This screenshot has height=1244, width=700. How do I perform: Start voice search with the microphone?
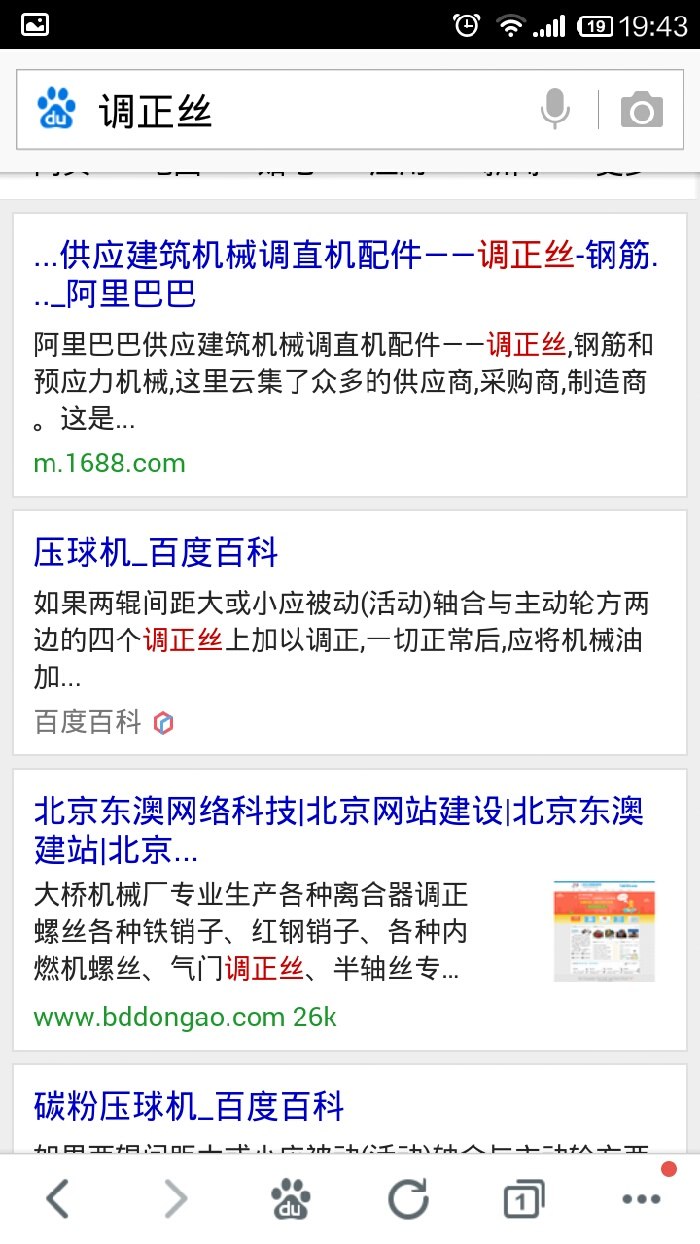pyautogui.click(x=555, y=110)
